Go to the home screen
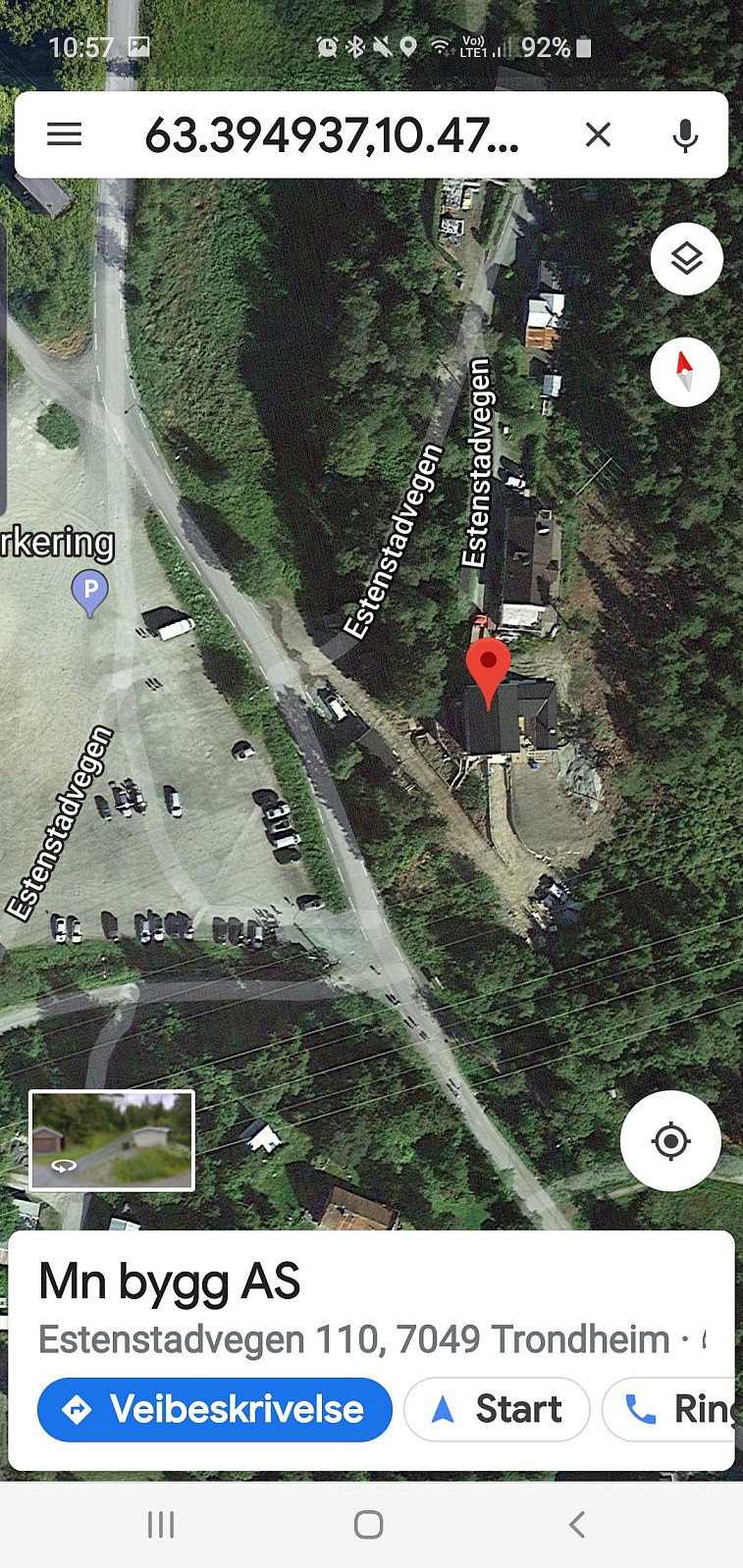This screenshot has width=743, height=1568. tap(369, 1524)
